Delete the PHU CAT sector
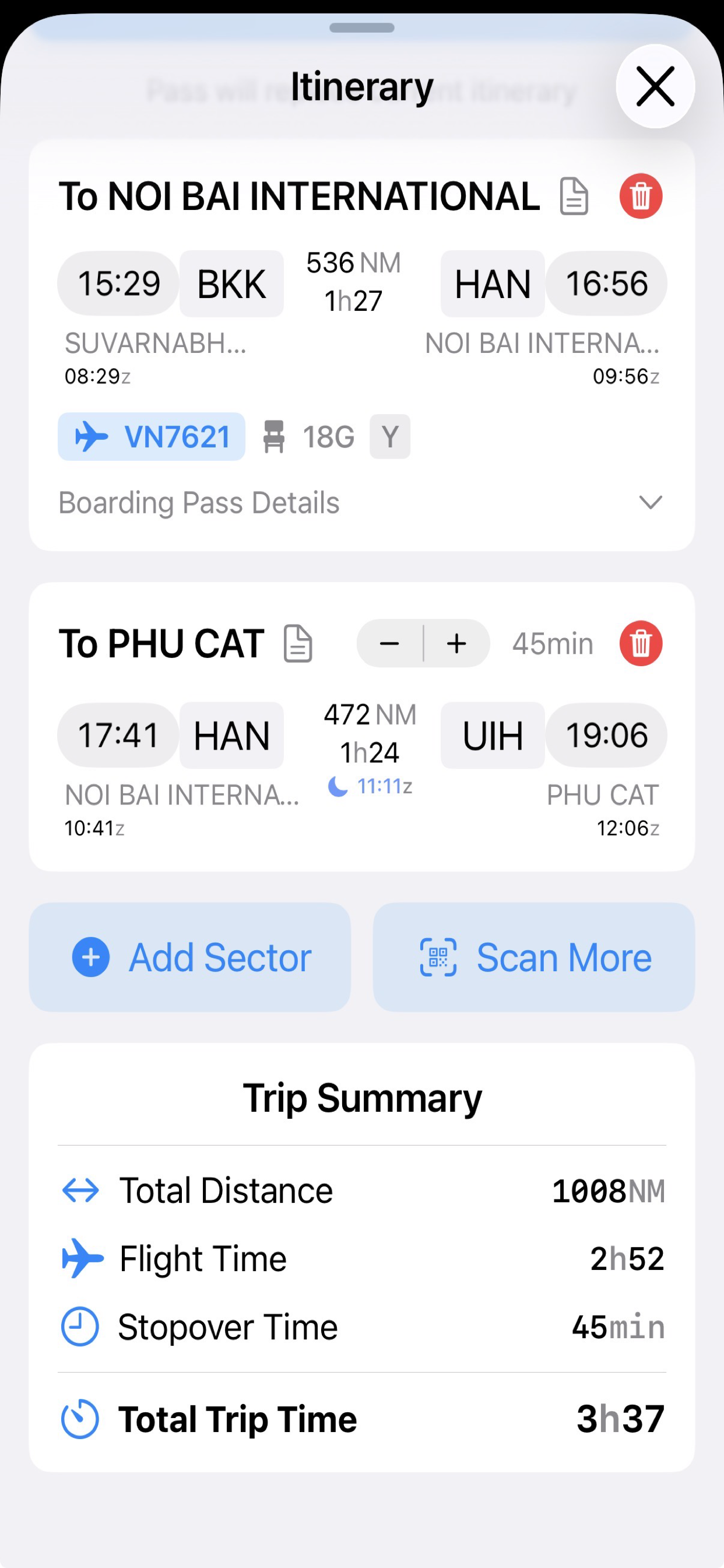 tap(641, 643)
